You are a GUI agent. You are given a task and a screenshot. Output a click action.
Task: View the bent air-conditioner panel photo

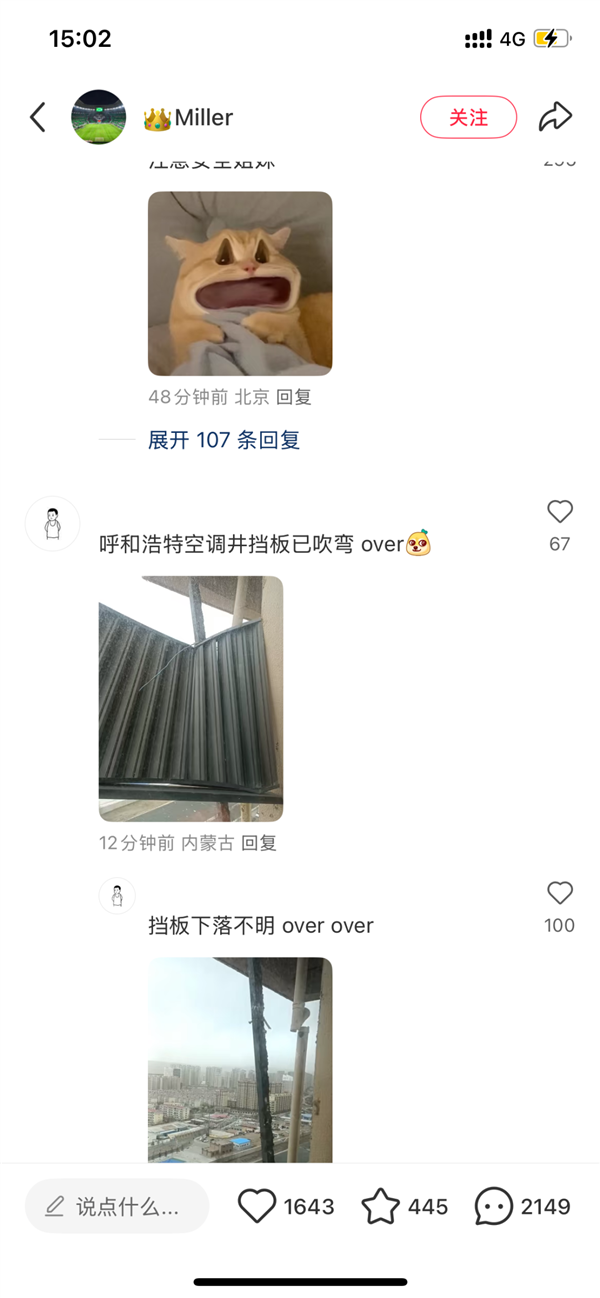click(x=191, y=698)
